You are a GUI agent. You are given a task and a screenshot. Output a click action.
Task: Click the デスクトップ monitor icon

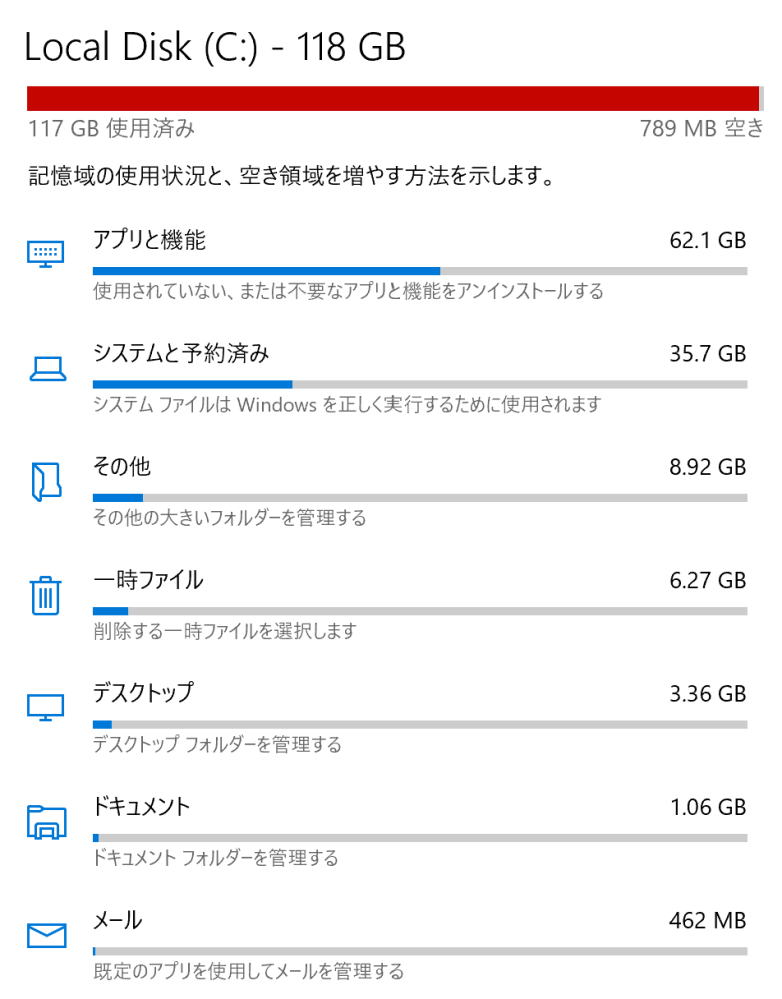point(45,706)
